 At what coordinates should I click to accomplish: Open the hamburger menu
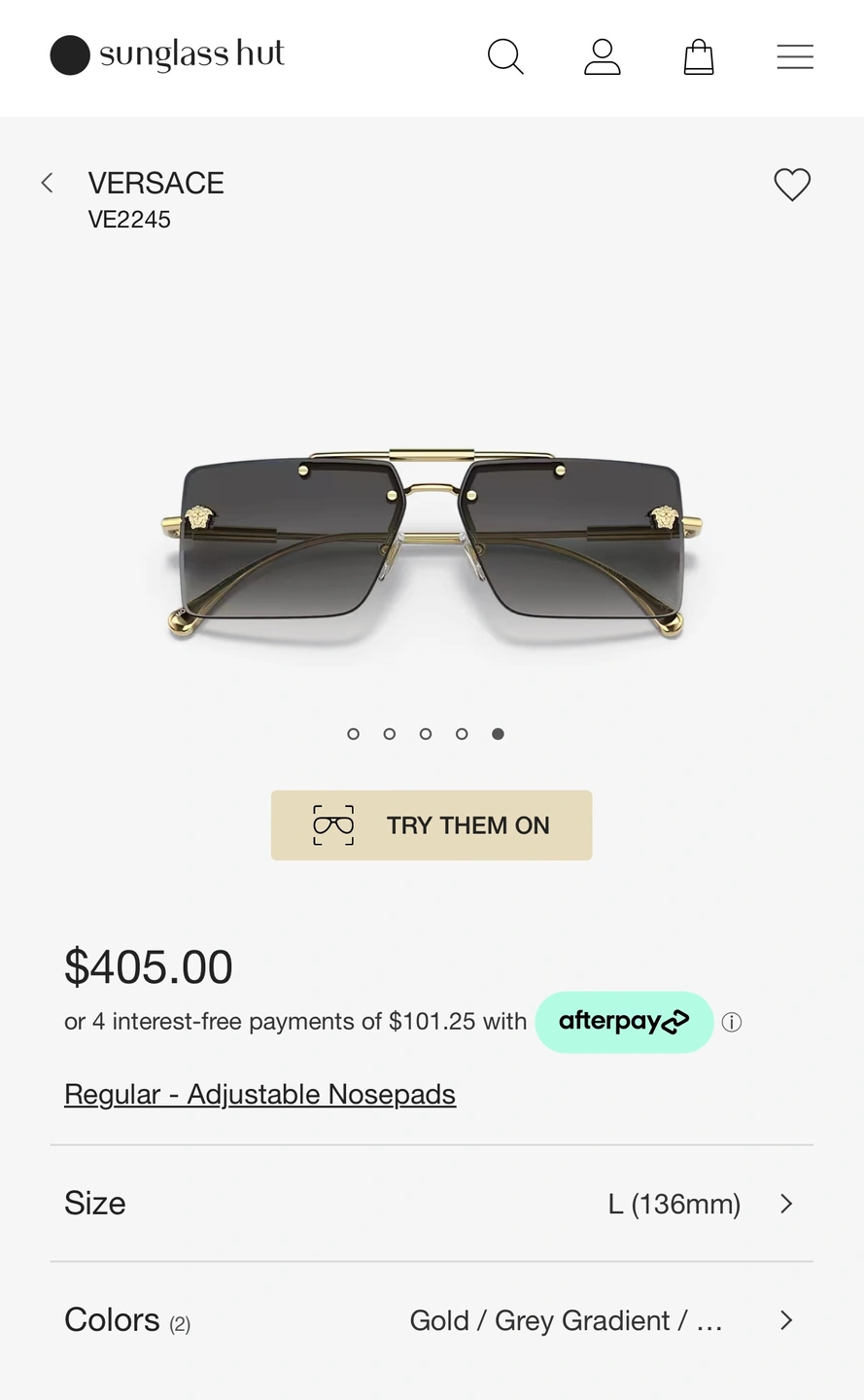coord(794,56)
